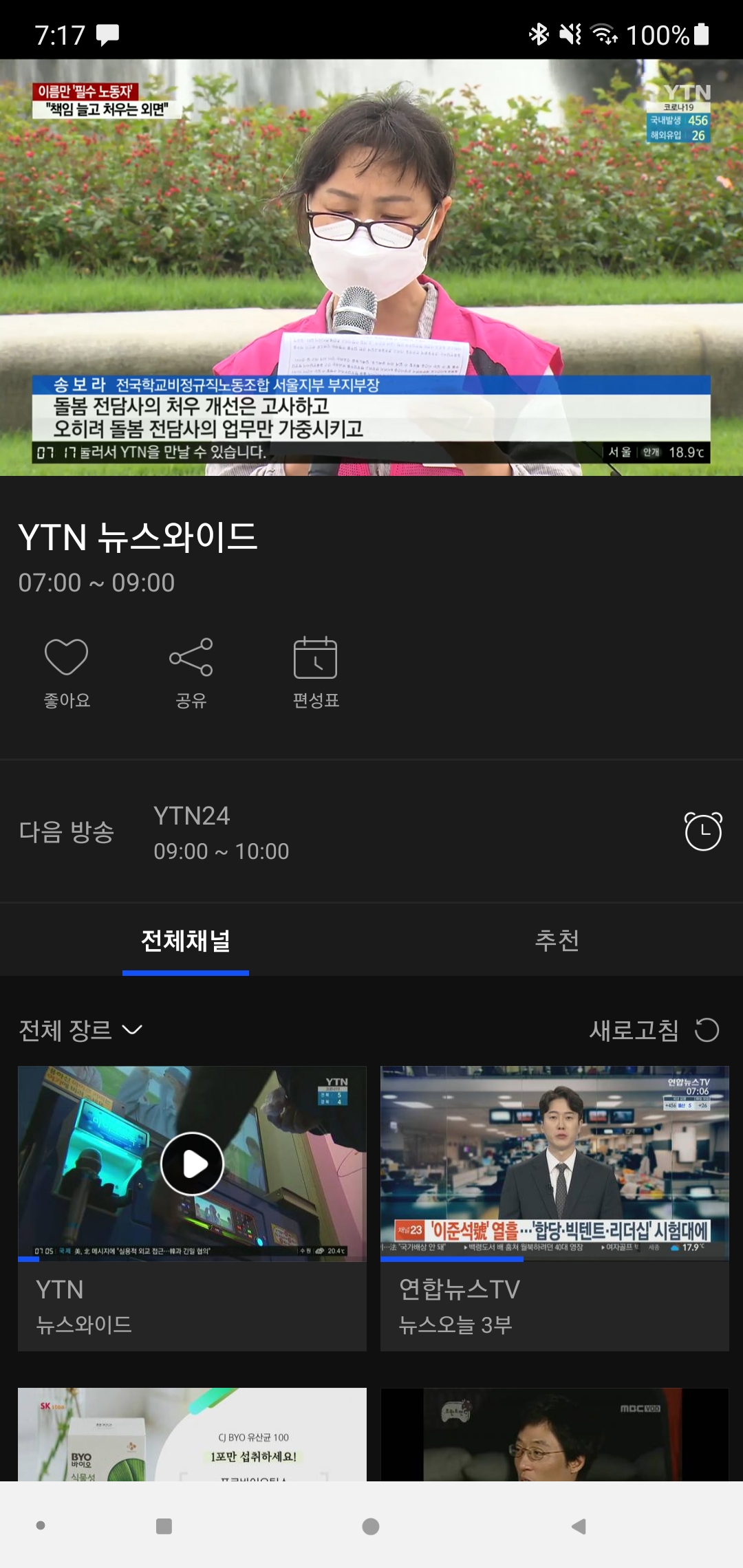743x1568 pixels.
Task: Open the YTN 뉴스와이드 channel card
Action: [192, 1208]
